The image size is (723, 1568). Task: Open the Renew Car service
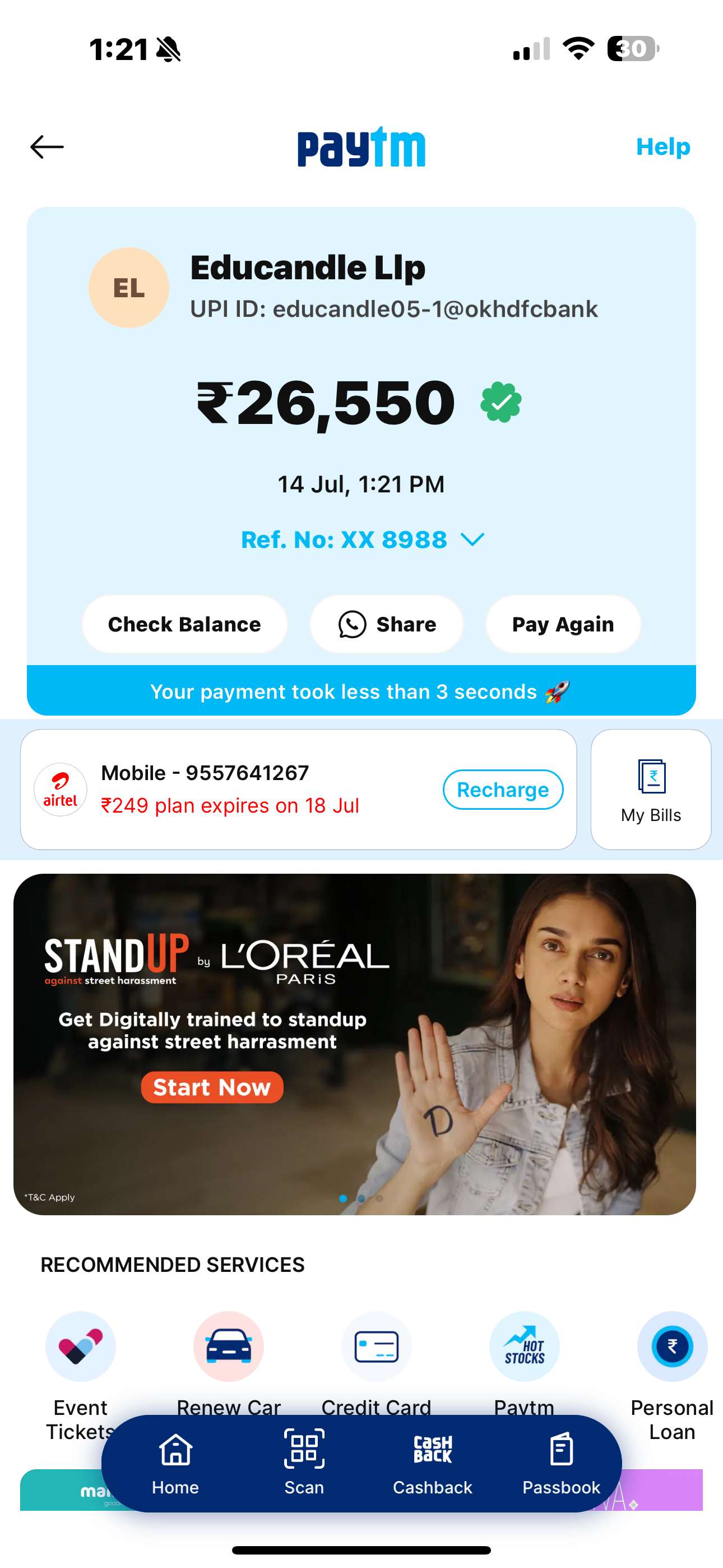tap(228, 1346)
